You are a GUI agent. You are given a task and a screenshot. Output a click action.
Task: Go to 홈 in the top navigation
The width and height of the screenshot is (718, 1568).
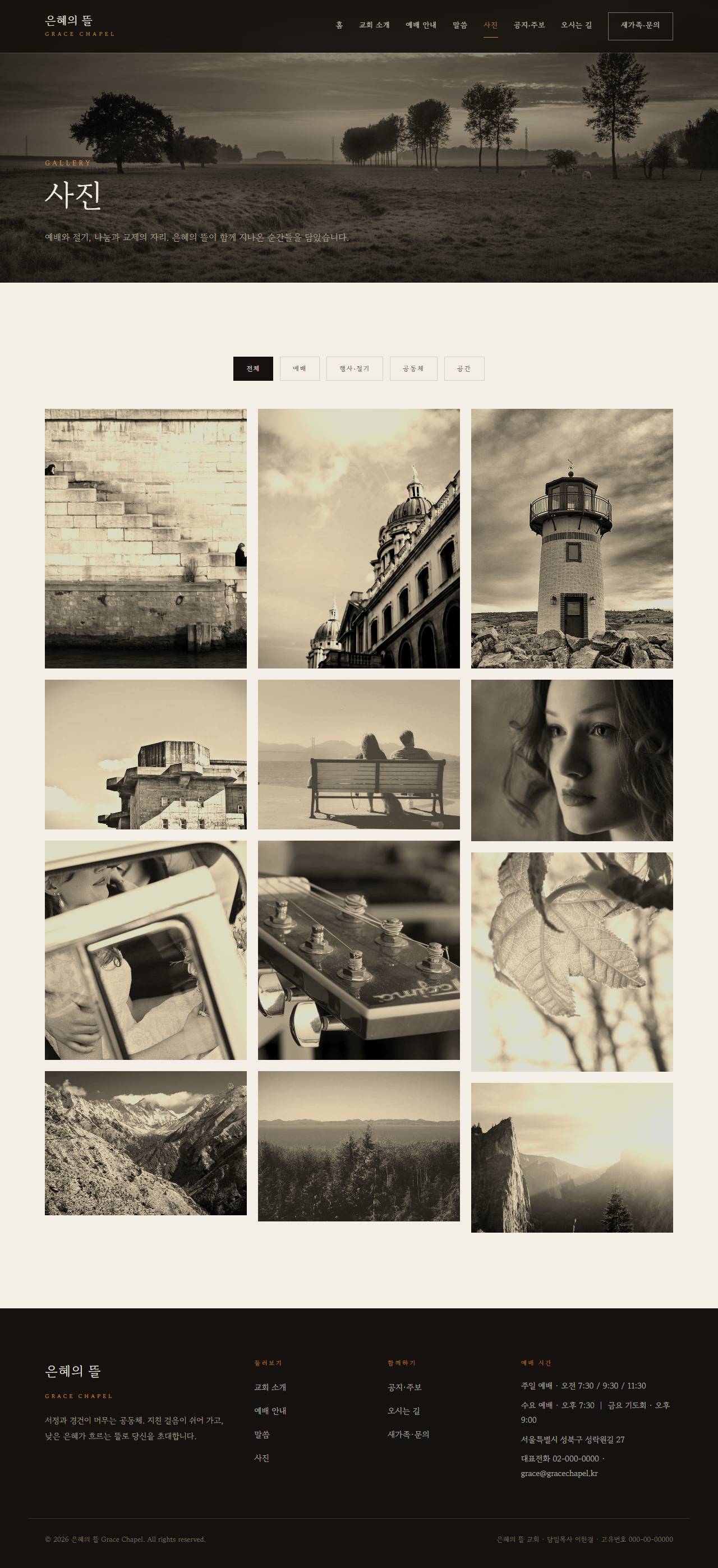coord(339,25)
